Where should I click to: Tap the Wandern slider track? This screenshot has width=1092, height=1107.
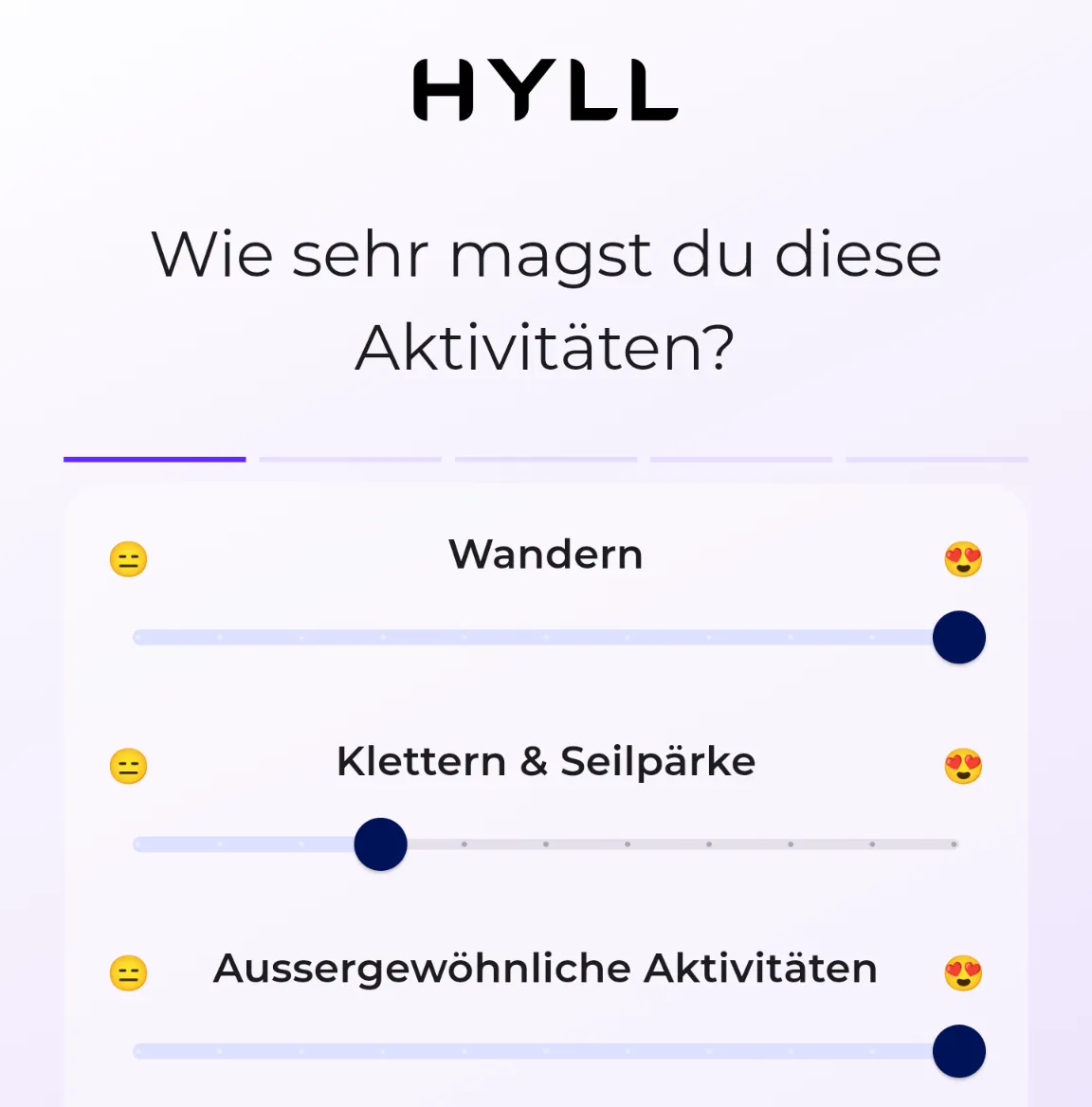[x=545, y=638]
